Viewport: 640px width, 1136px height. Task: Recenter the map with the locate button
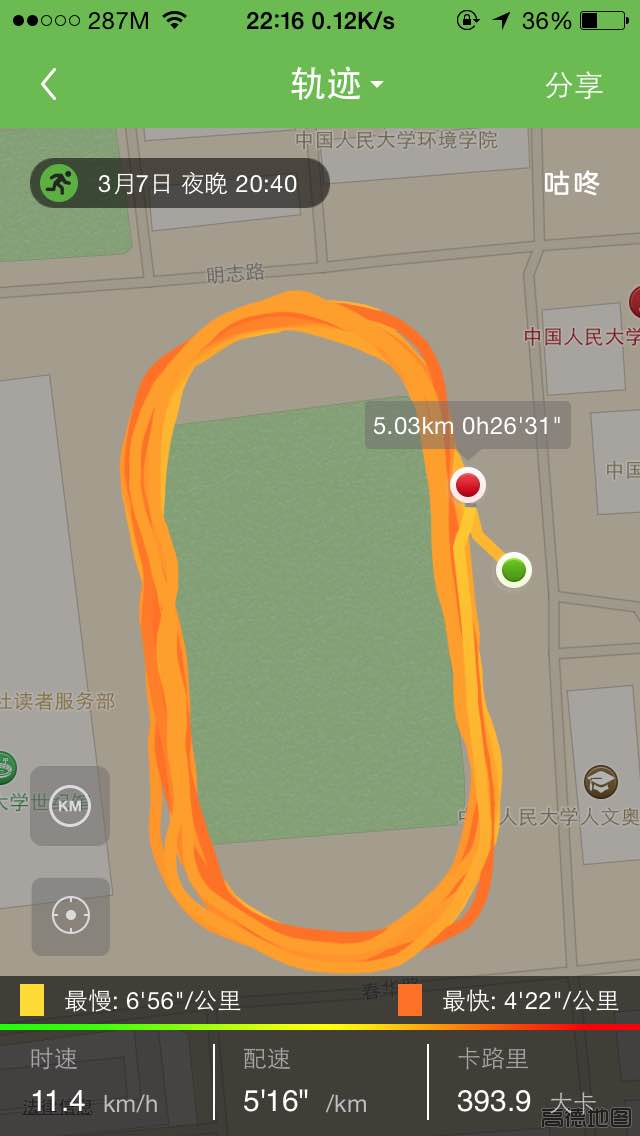pyautogui.click(x=70, y=916)
